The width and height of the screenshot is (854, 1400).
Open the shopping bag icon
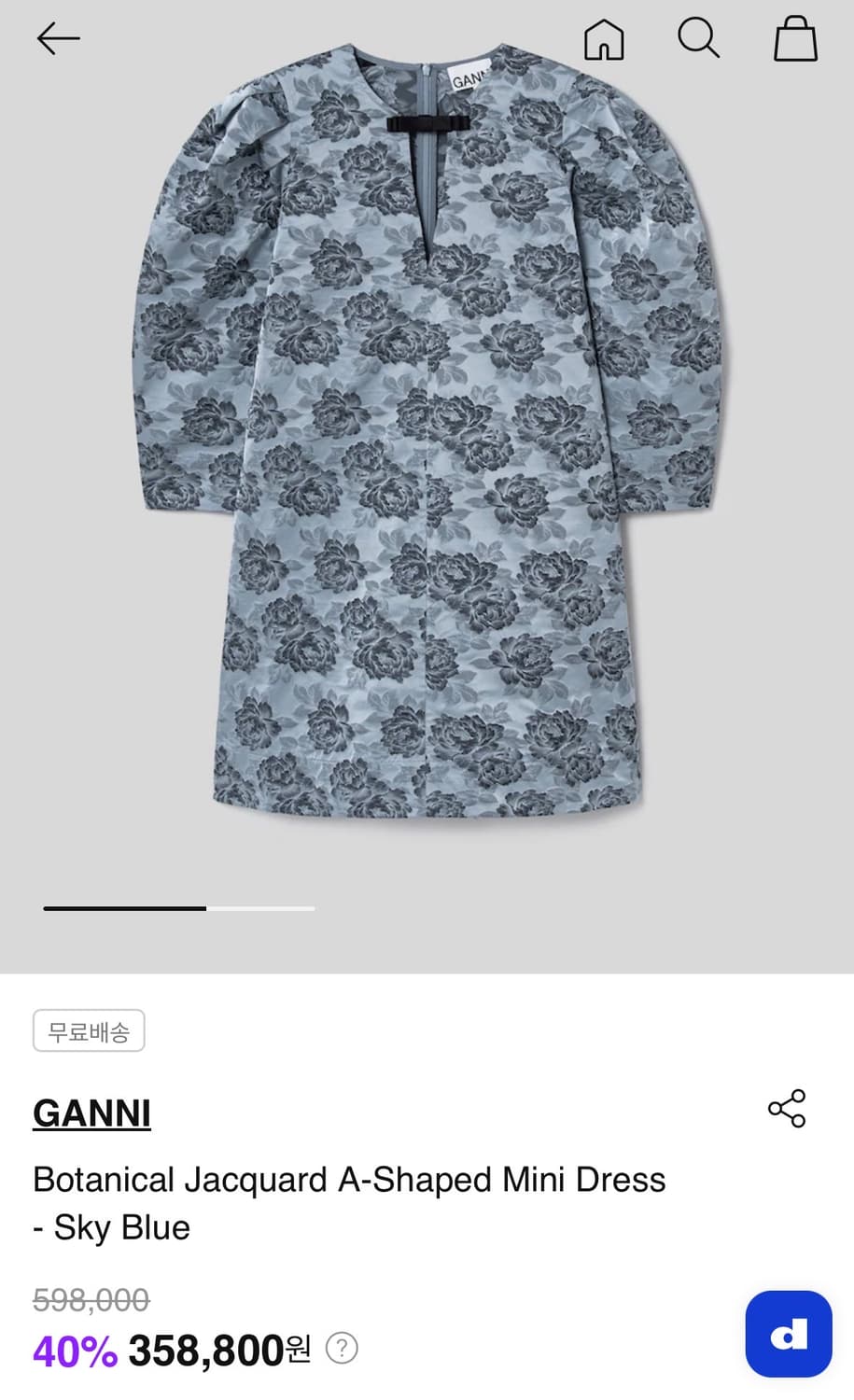(x=794, y=38)
